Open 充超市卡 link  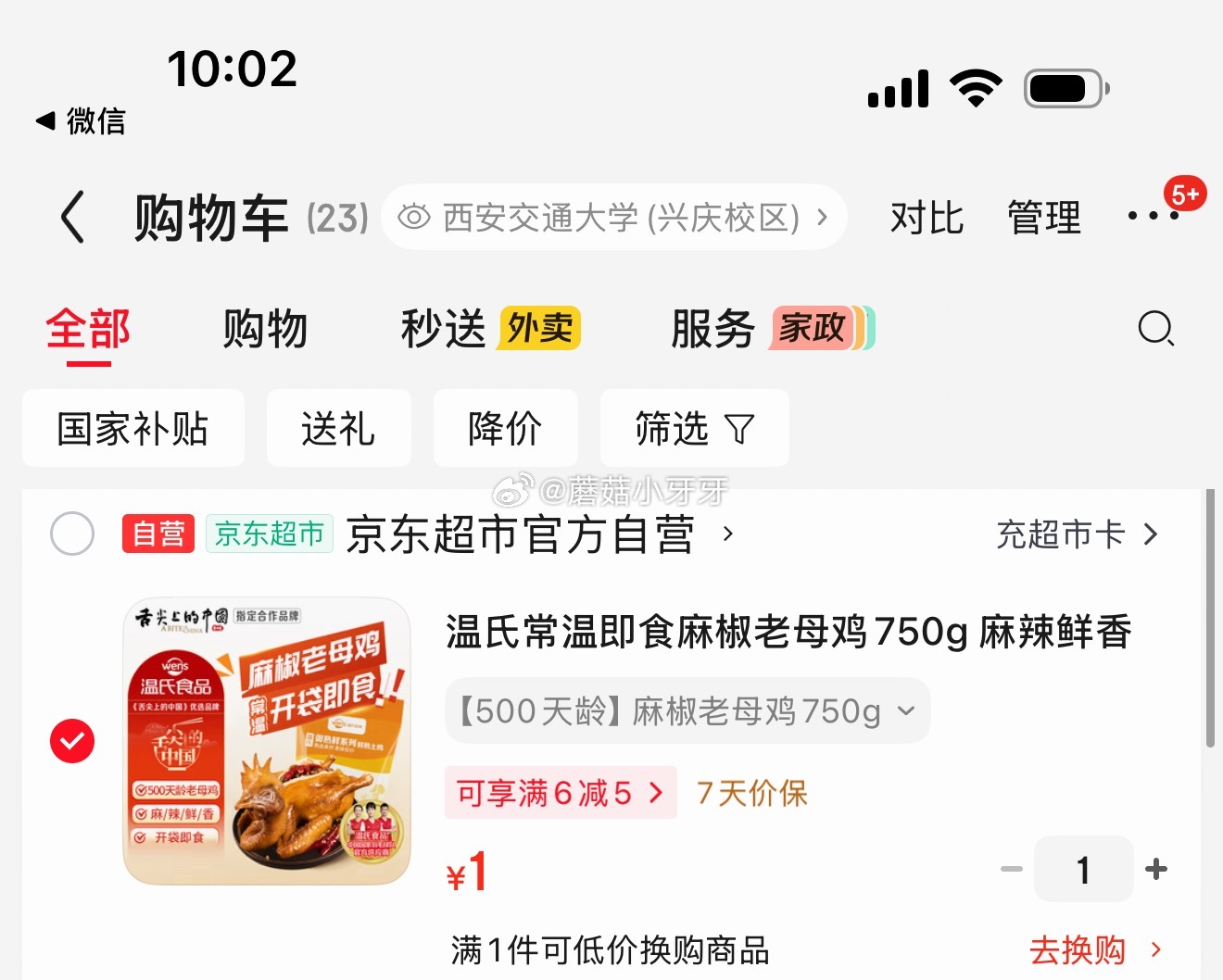point(1077,534)
